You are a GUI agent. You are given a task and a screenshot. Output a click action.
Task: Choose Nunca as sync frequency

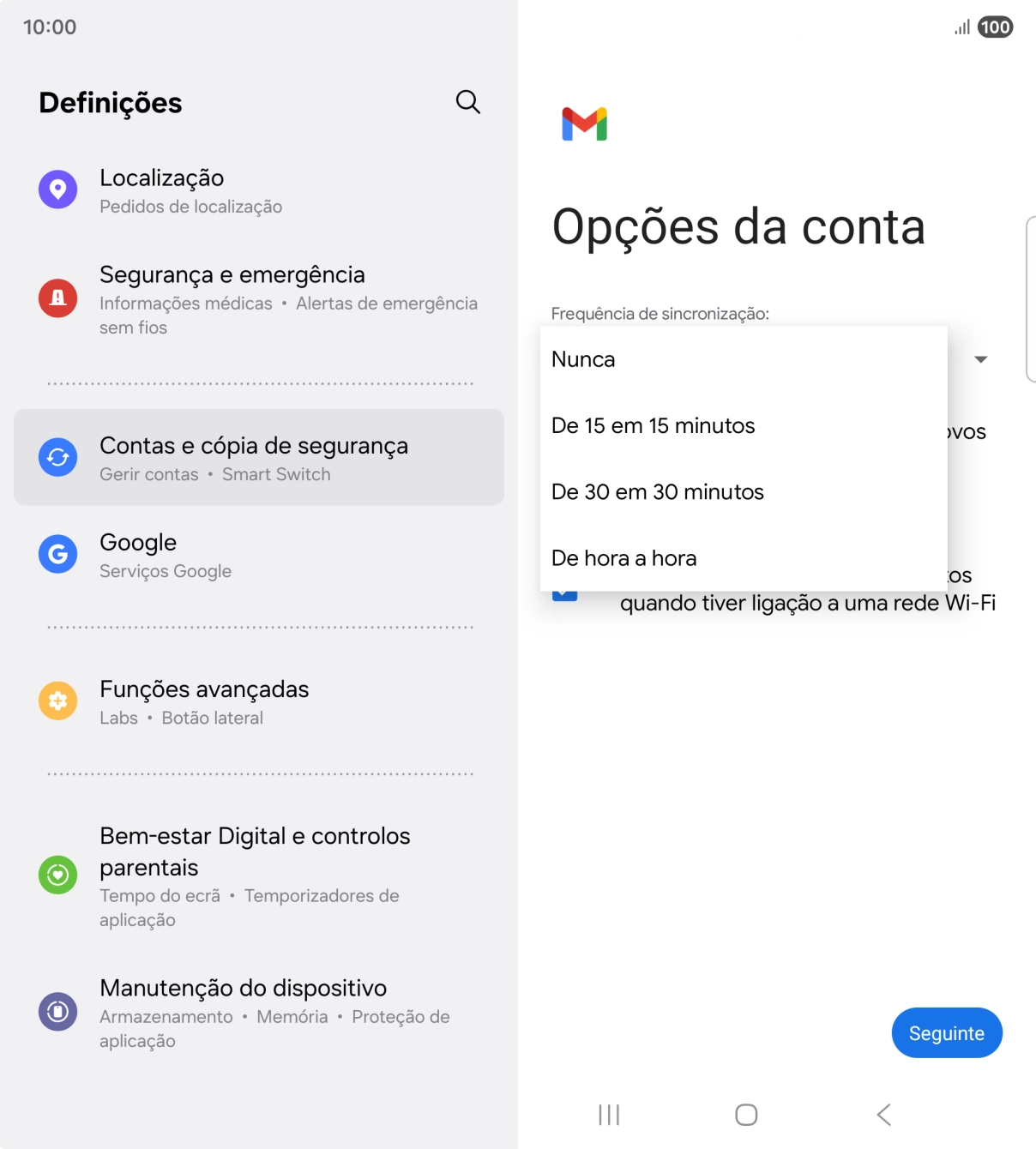pyautogui.click(x=583, y=359)
